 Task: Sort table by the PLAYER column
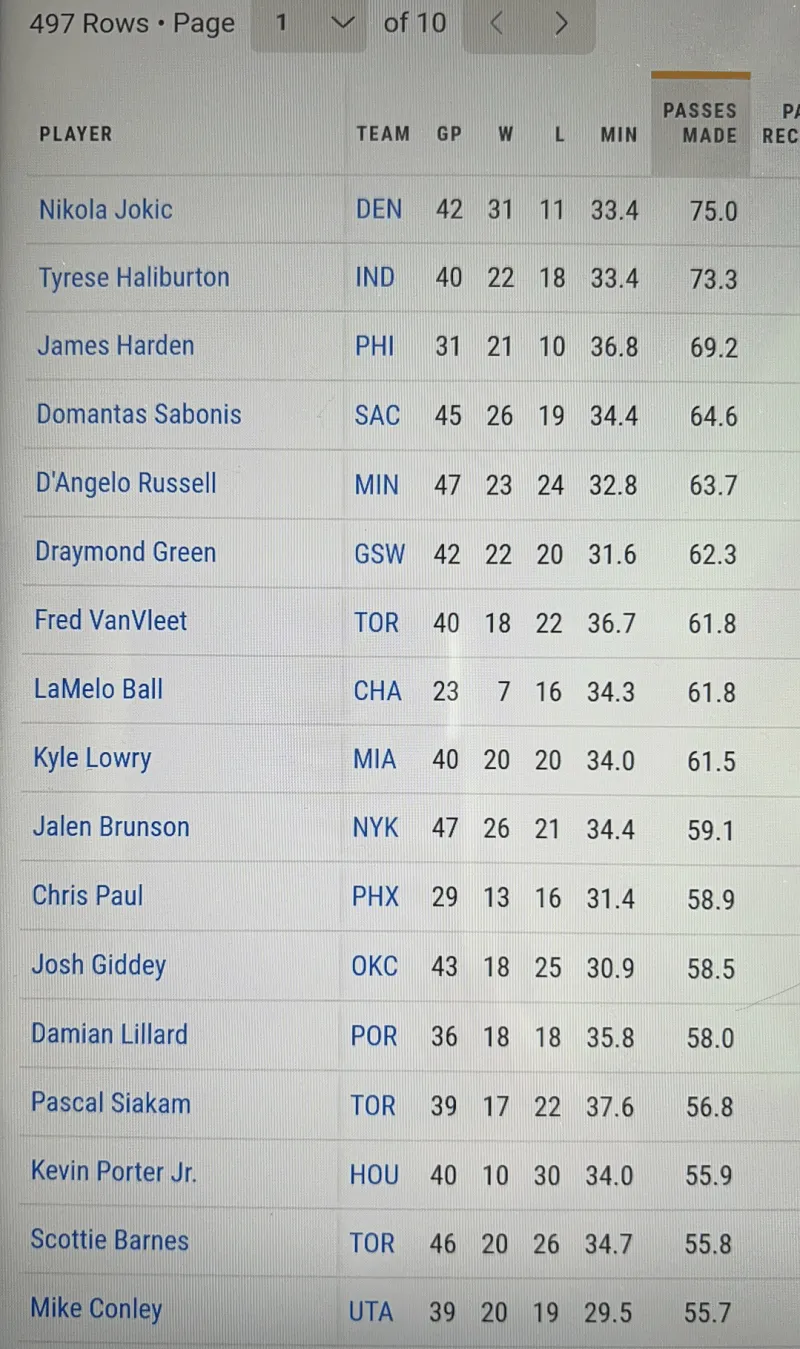(x=76, y=134)
